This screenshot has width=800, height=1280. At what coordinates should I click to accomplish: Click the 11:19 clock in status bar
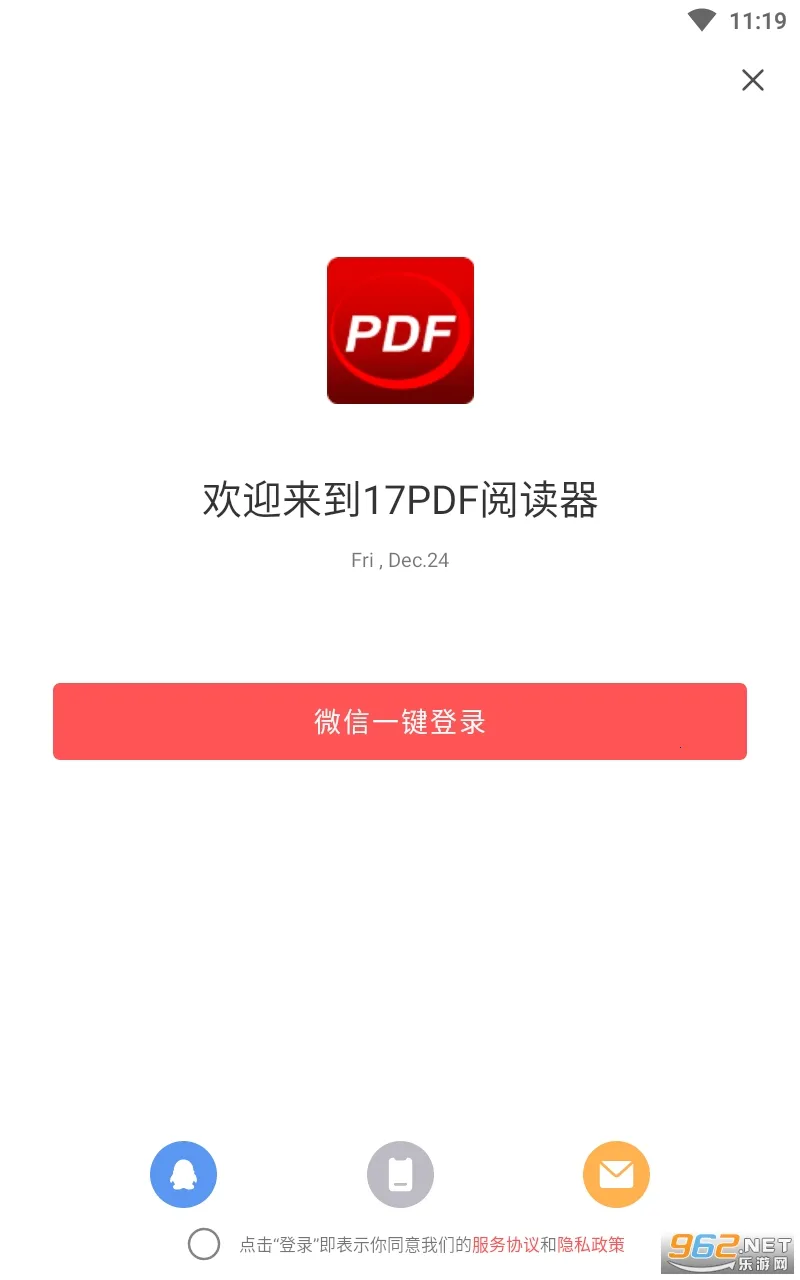757,19
